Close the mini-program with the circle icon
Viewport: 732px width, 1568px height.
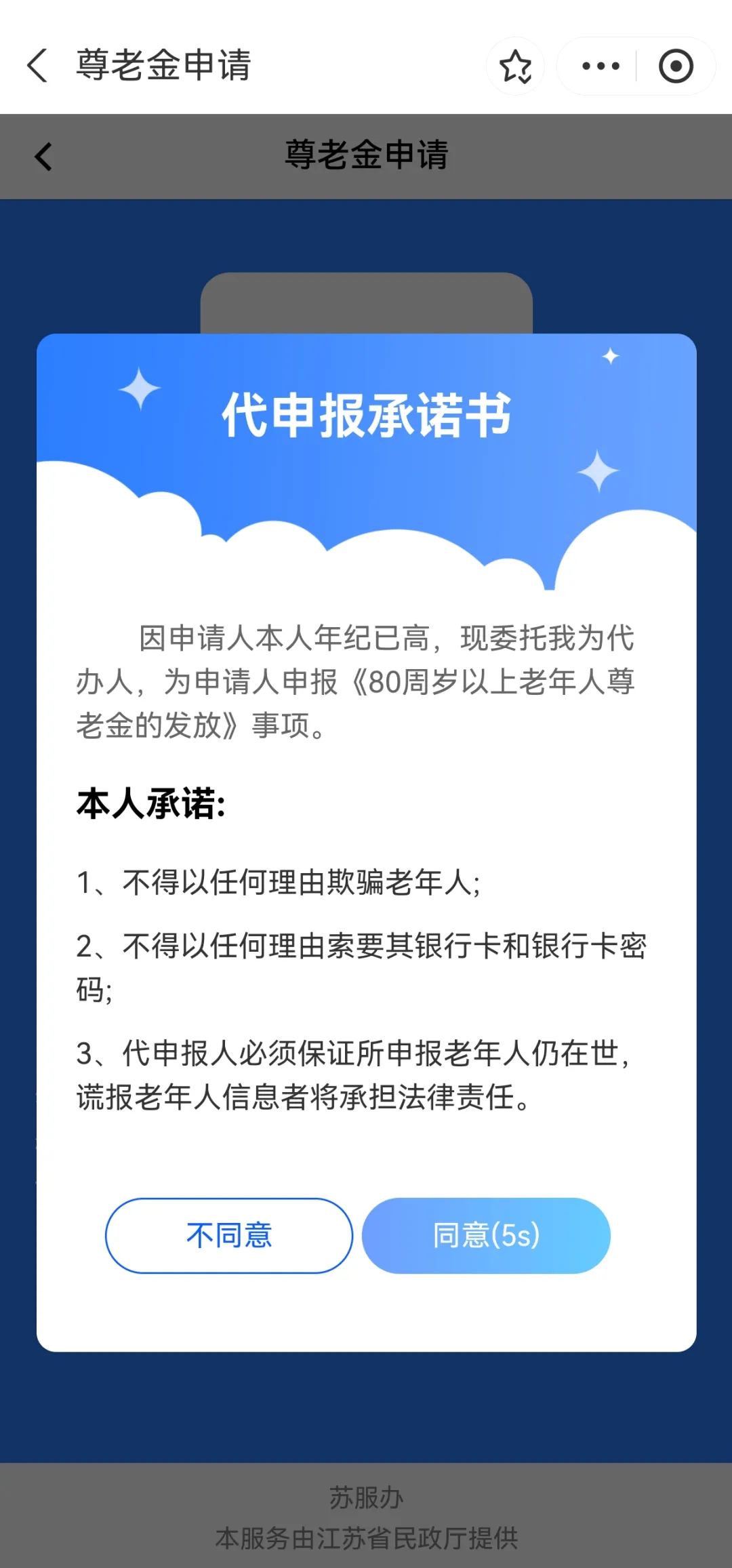pyautogui.click(x=676, y=66)
